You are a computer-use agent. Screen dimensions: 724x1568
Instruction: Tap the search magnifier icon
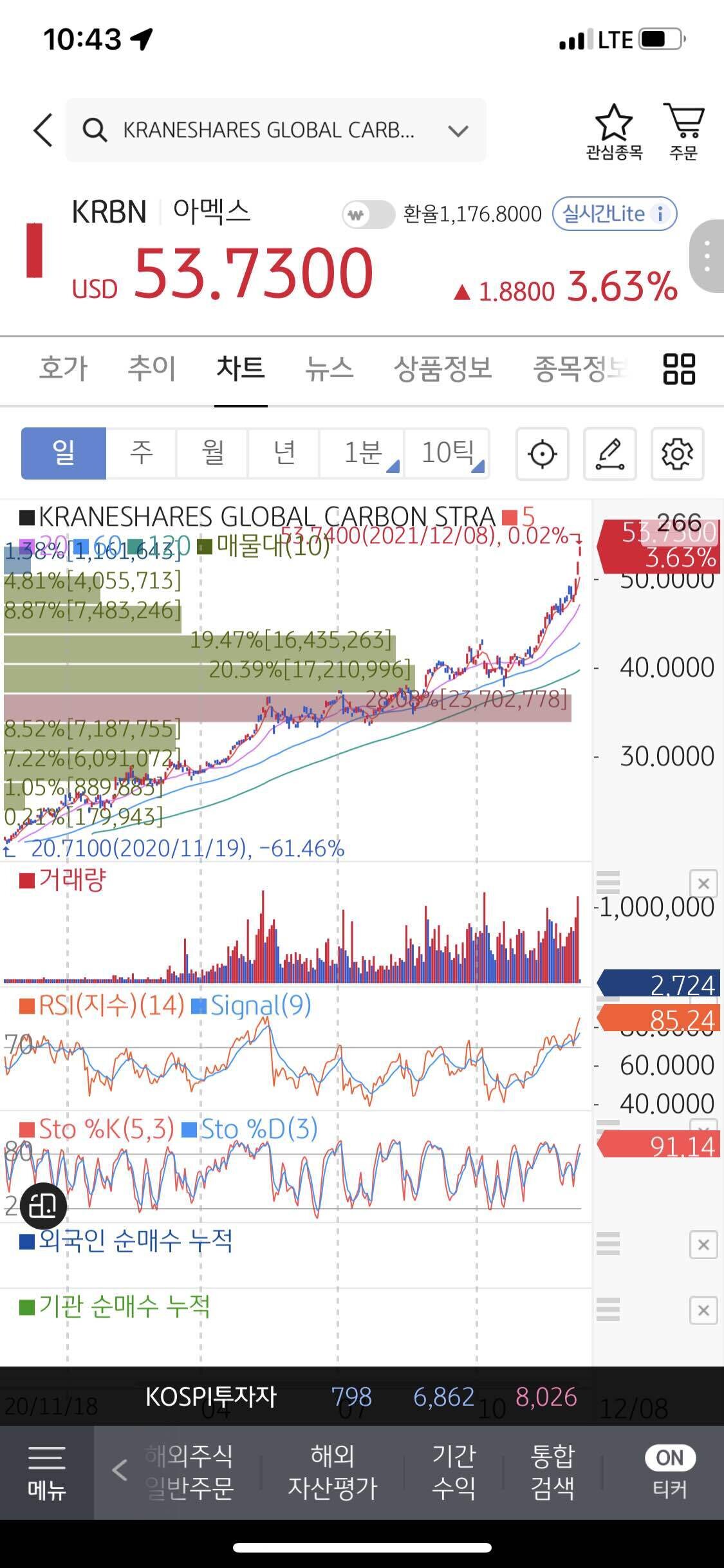[x=95, y=129]
